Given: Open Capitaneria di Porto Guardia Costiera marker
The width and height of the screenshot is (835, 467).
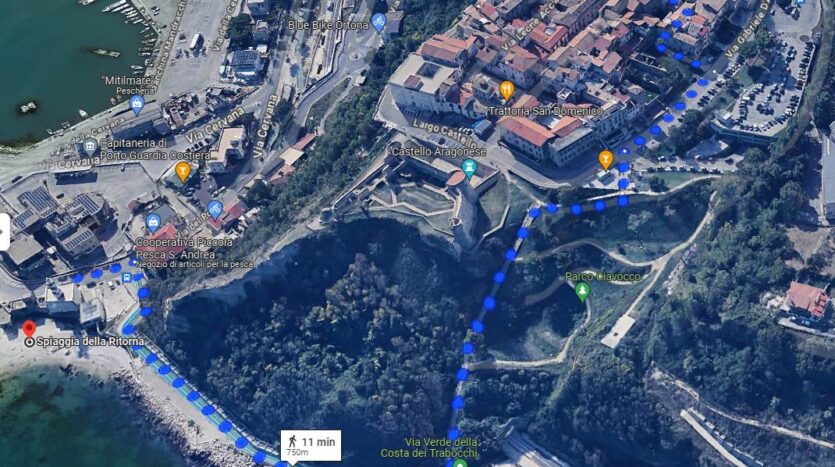Looking at the screenshot, I should (90, 147).
